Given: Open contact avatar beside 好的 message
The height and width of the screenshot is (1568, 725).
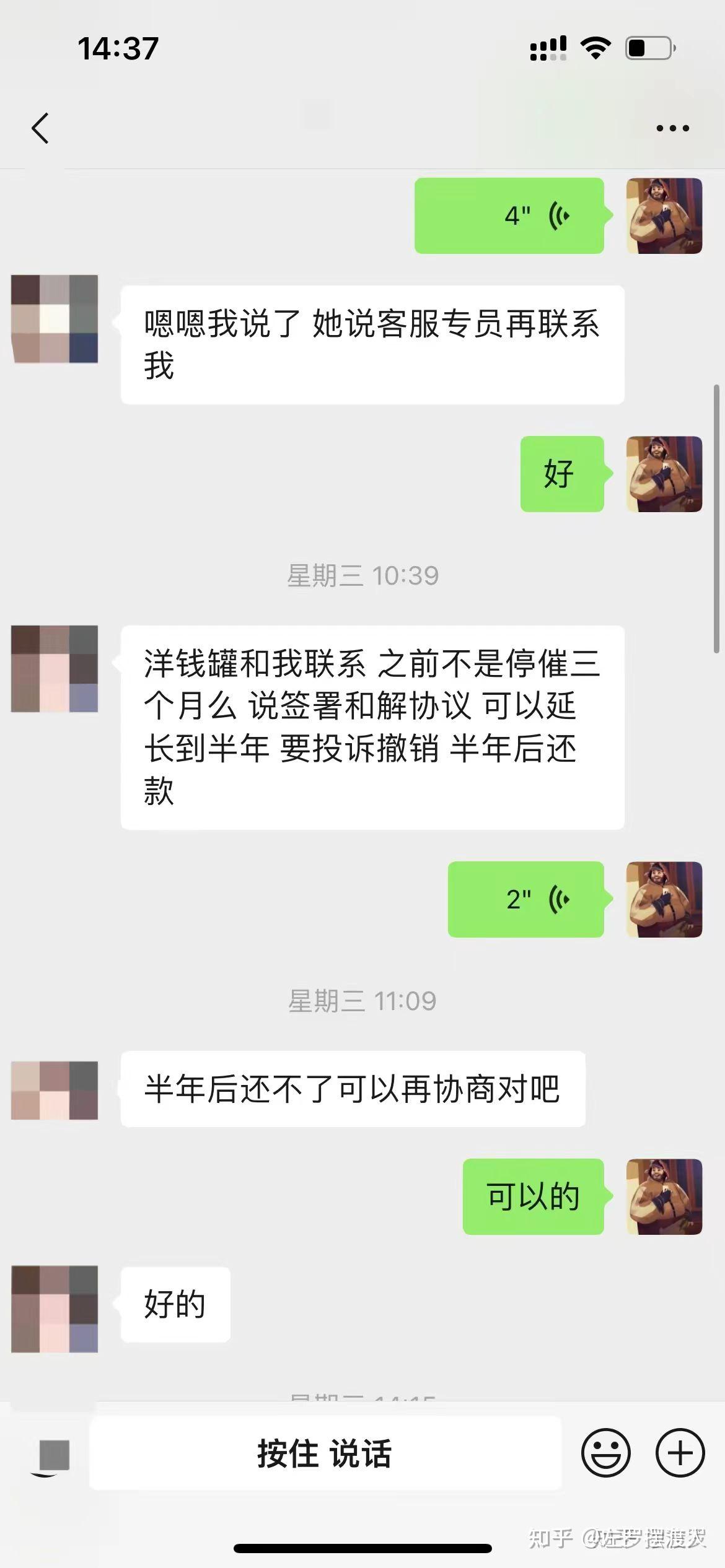Looking at the screenshot, I should click(55, 1309).
